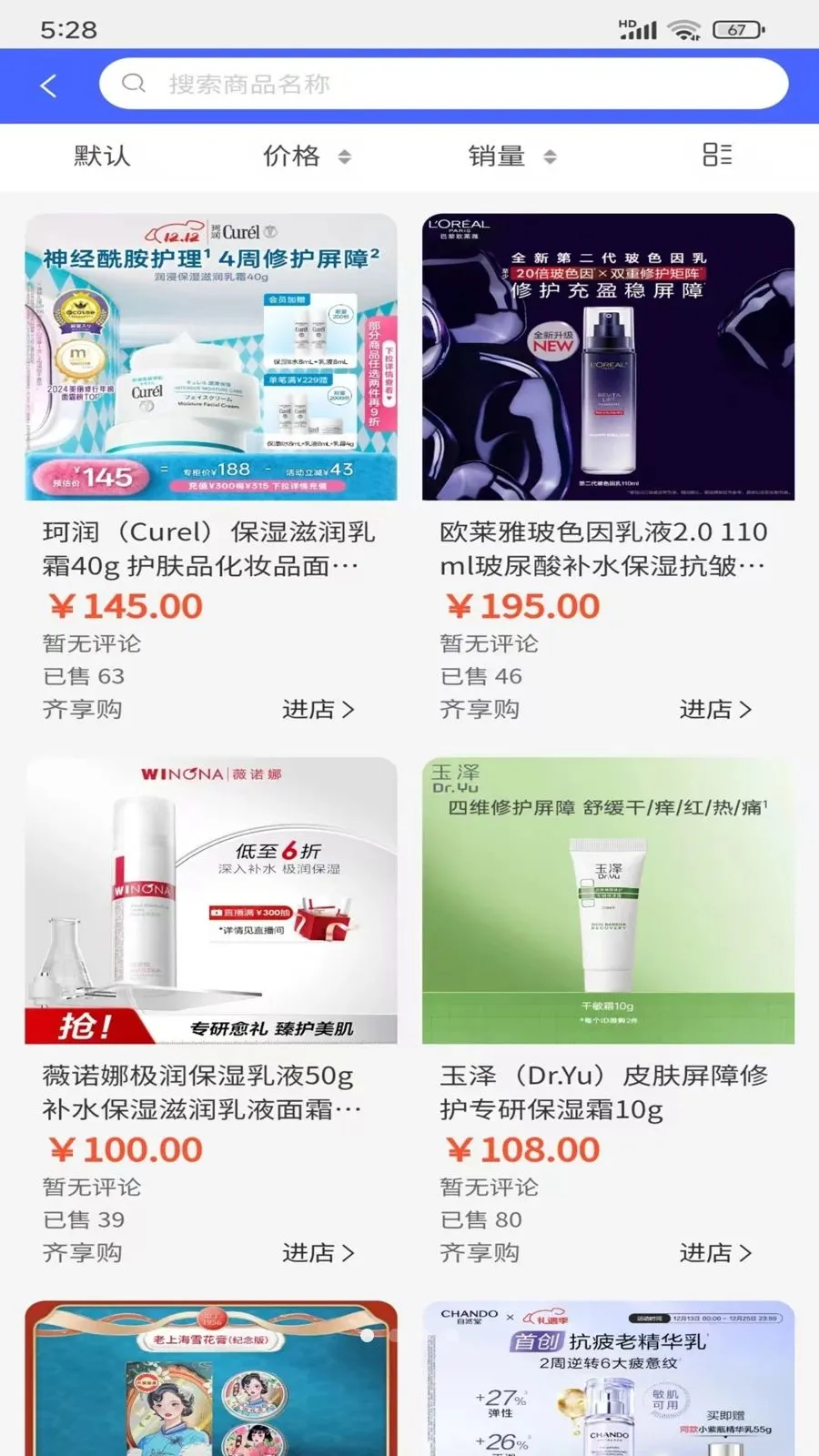Switch to list view layout
The height and width of the screenshot is (1456, 819).
click(x=717, y=155)
